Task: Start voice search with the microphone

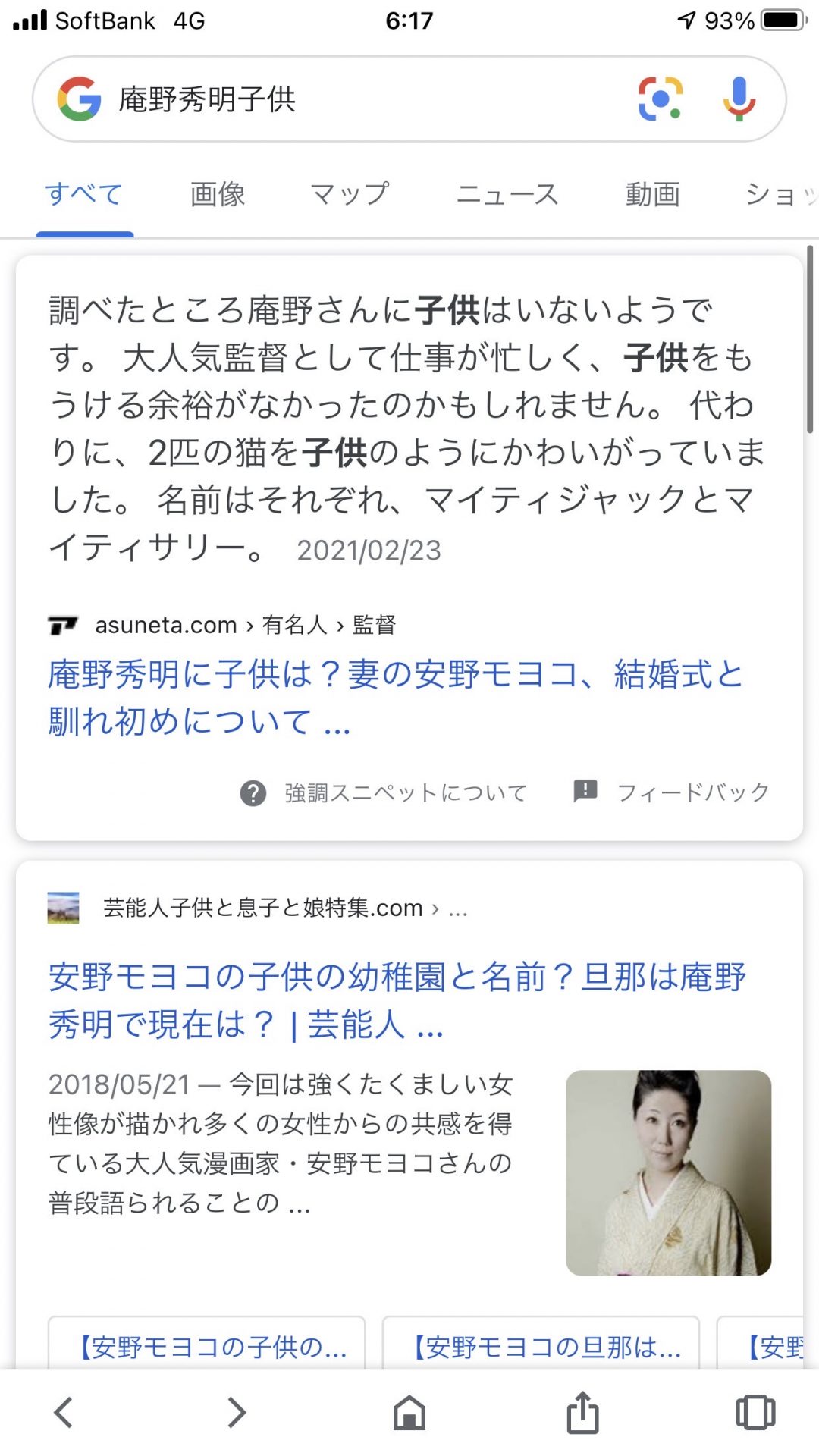Action: [739, 99]
